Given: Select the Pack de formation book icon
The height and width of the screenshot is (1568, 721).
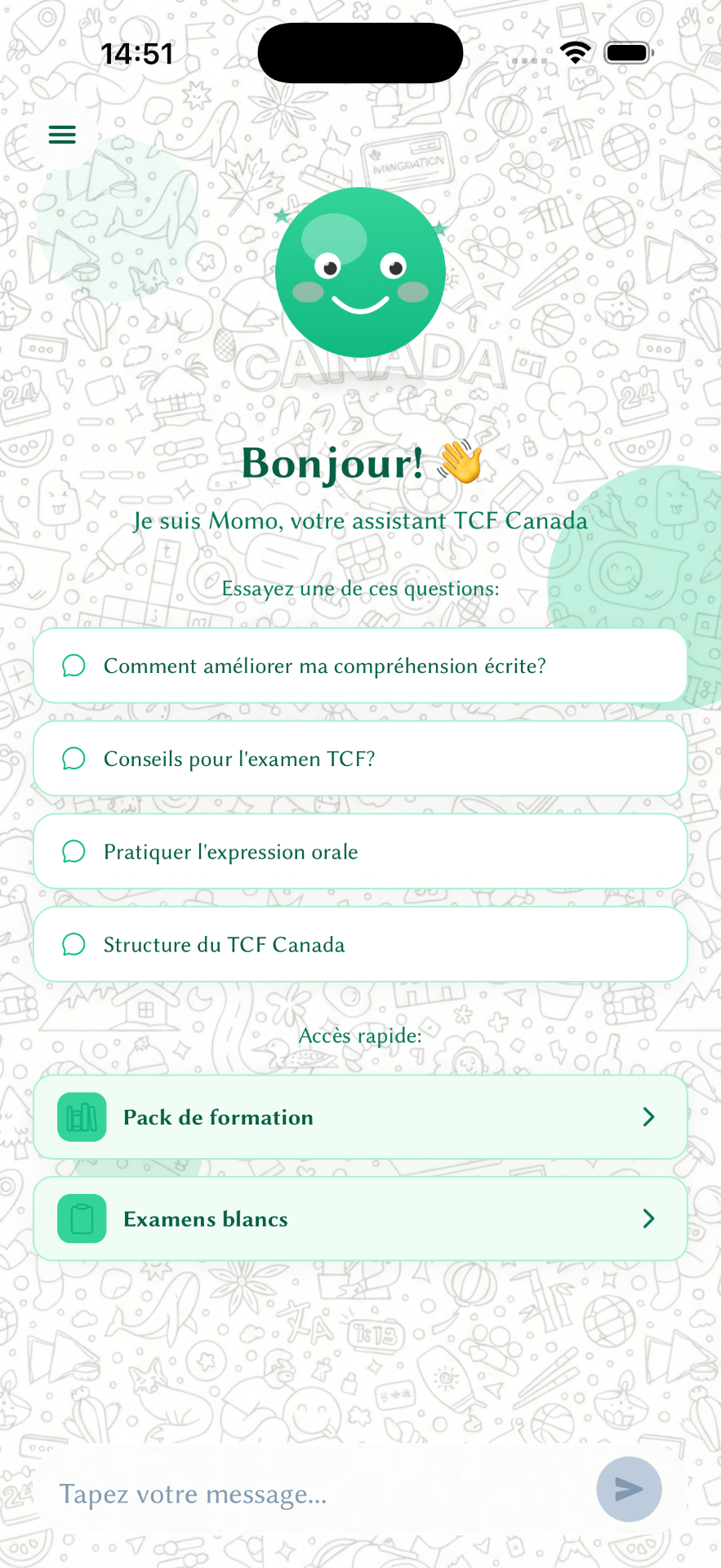Looking at the screenshot, I should coord(82,1116).
